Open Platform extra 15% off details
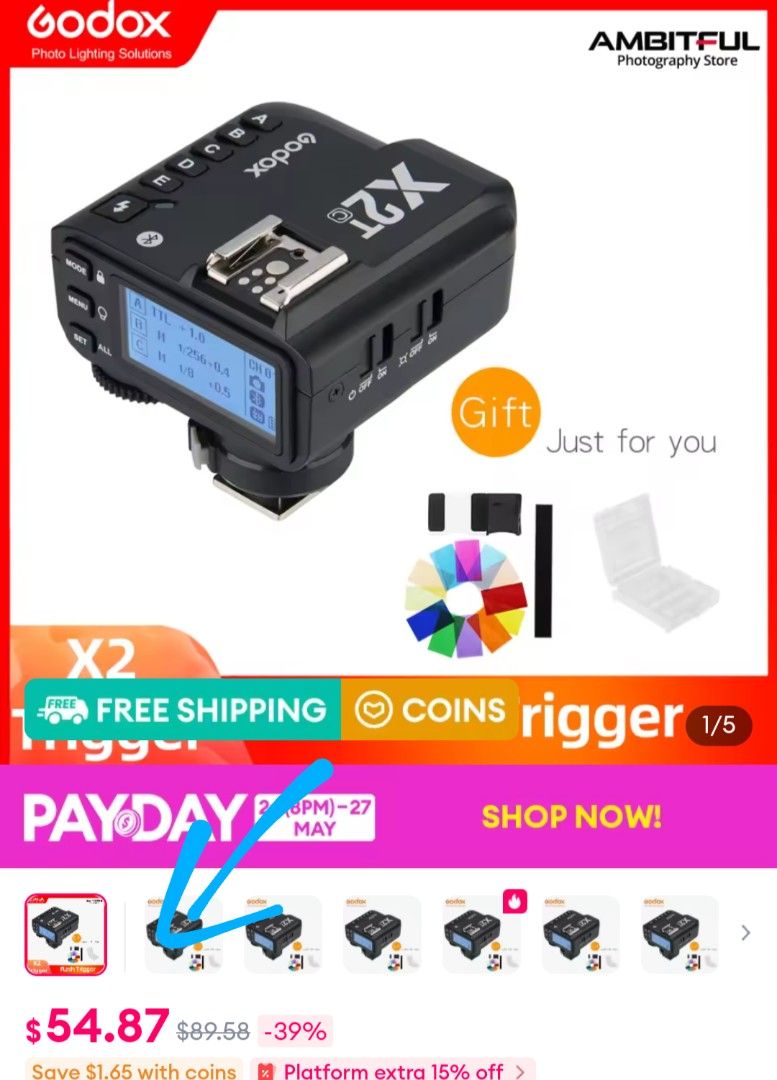 tap(391, 1070)
